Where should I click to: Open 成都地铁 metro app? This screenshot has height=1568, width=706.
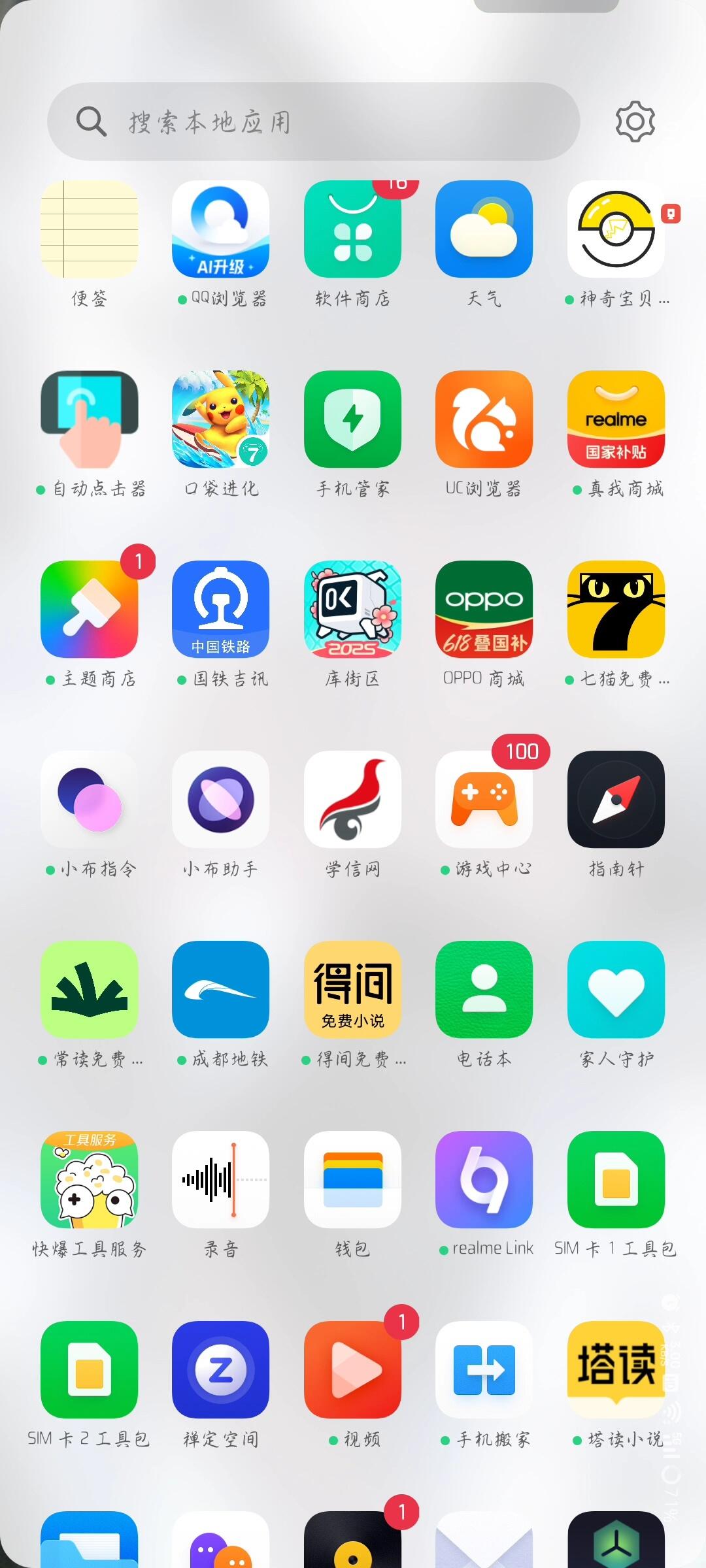tap(220, 990)
